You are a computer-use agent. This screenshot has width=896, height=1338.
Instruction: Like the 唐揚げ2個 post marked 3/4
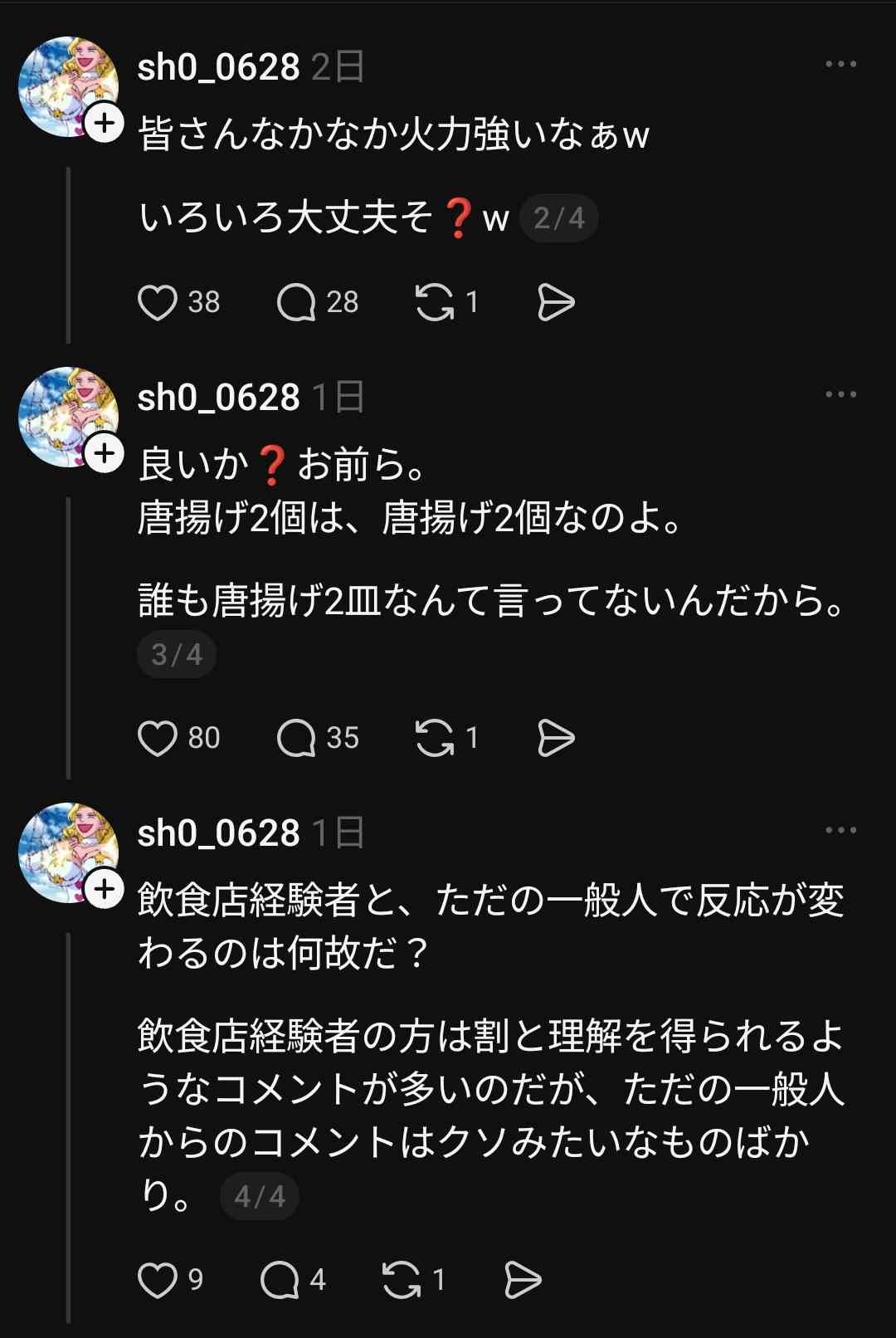158,738
